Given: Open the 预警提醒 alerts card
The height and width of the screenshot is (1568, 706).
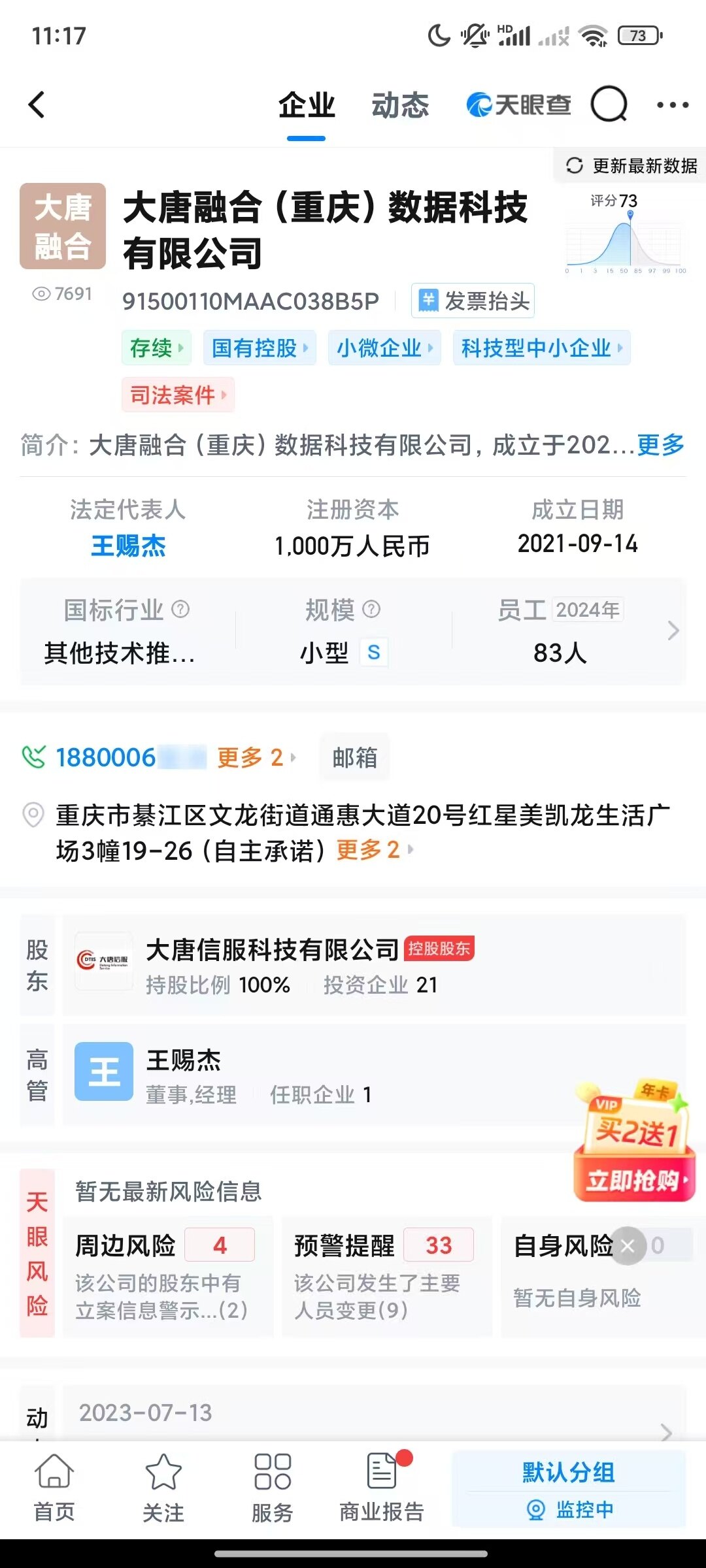Looking at the screenshot, I should 386,1275.
